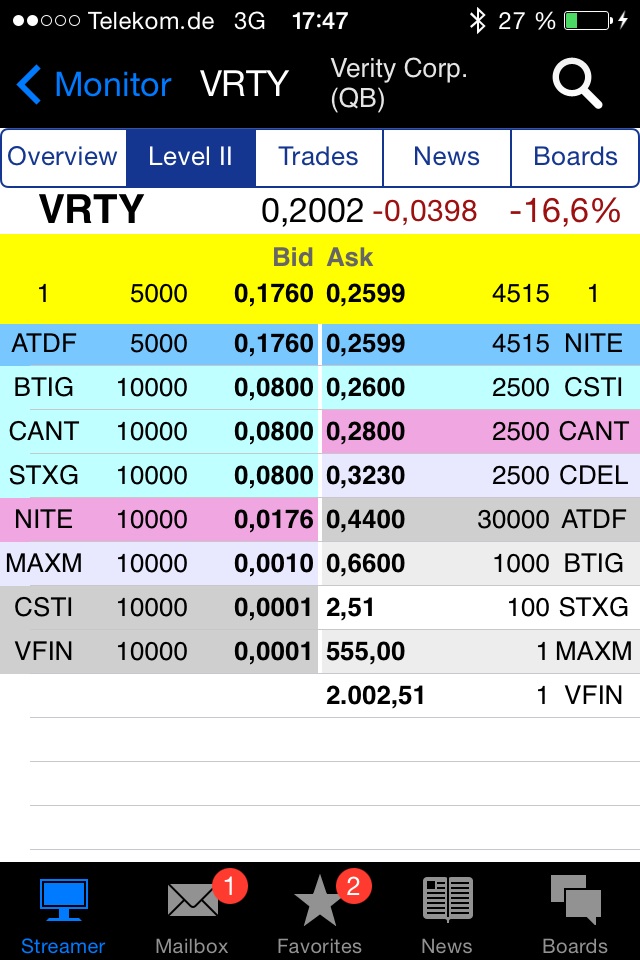The image size is (640, 960).
Task: Open News in the bottom bar
Action: [x=447, y=912]
